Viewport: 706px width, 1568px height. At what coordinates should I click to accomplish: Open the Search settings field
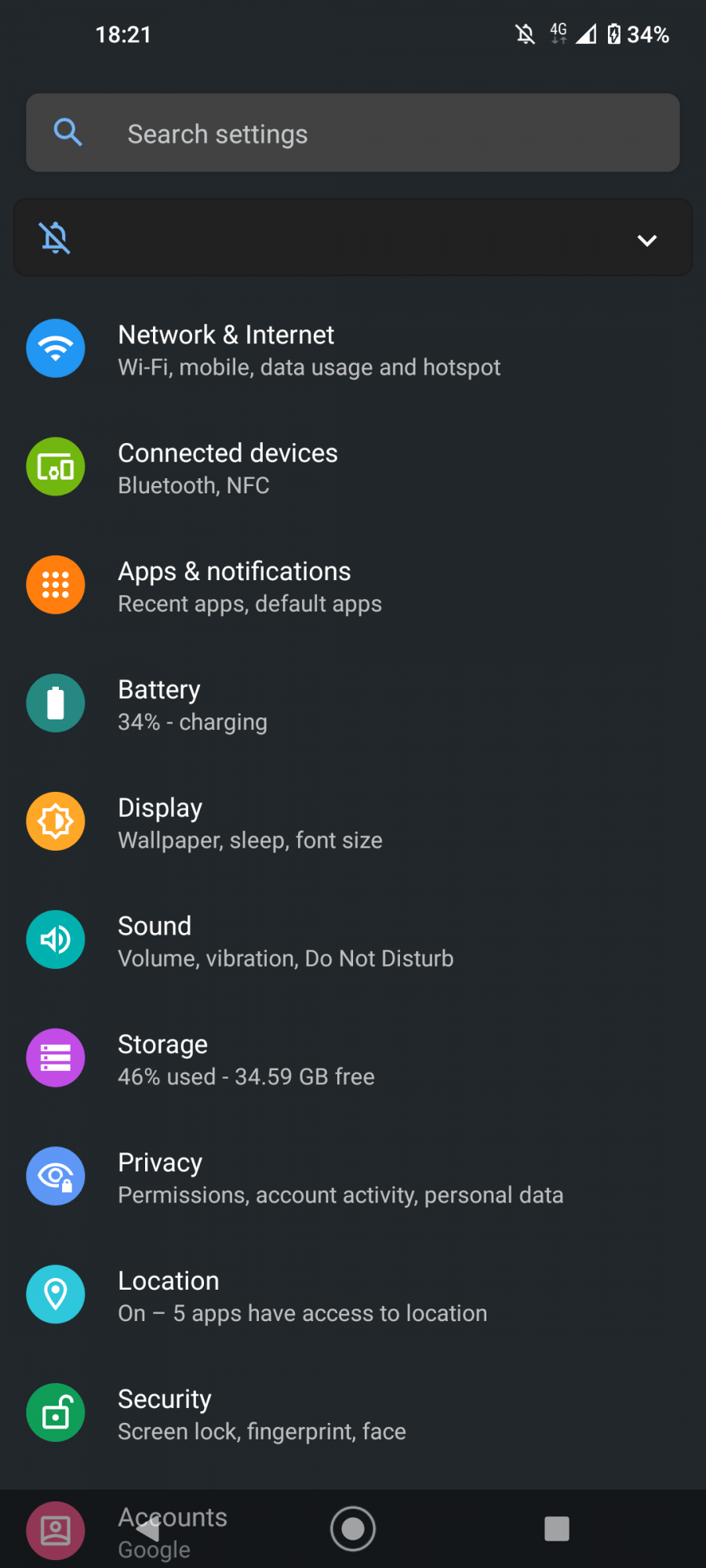pos(353,133)
